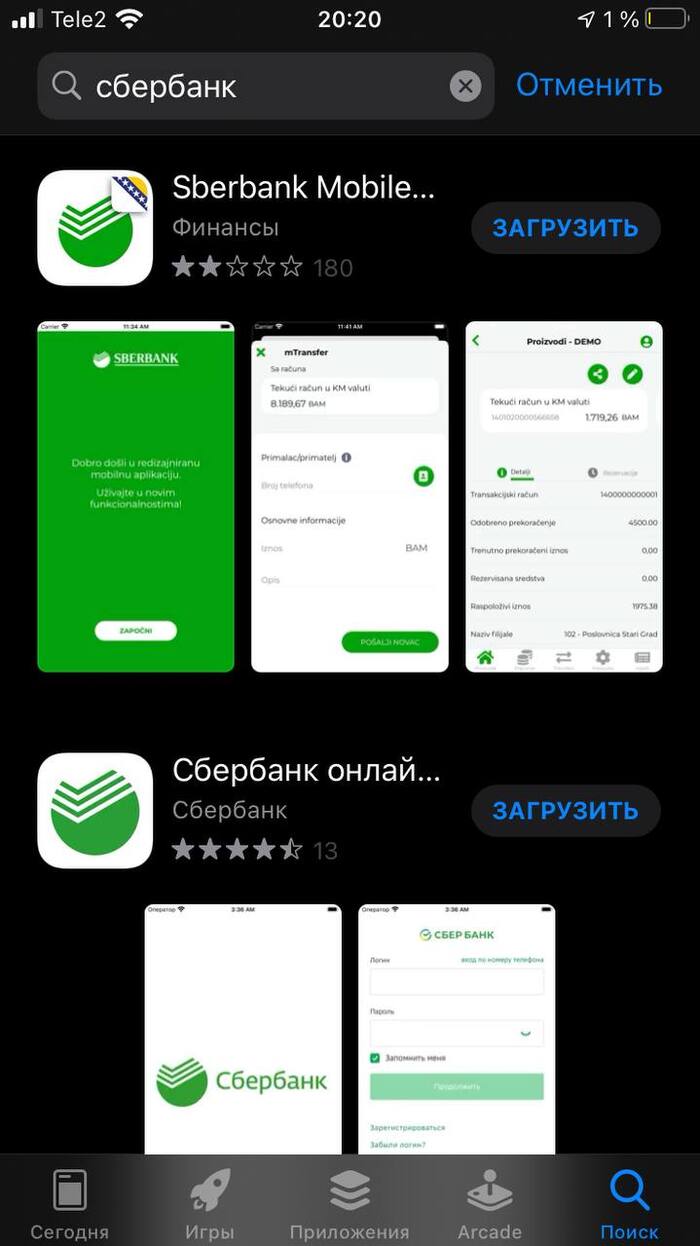Viewport: 700px width, 1246px height.
Task: Select the Поиск tab
Action: 629,1204
